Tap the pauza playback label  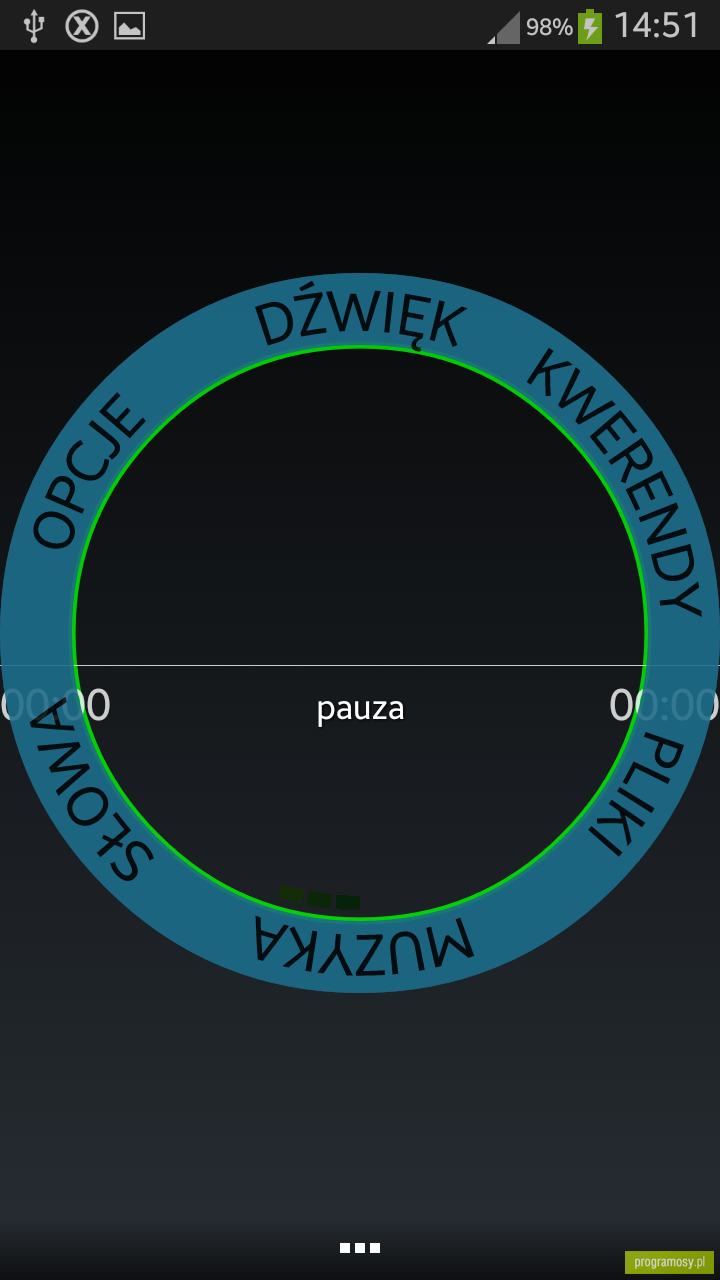pos(360,709)
